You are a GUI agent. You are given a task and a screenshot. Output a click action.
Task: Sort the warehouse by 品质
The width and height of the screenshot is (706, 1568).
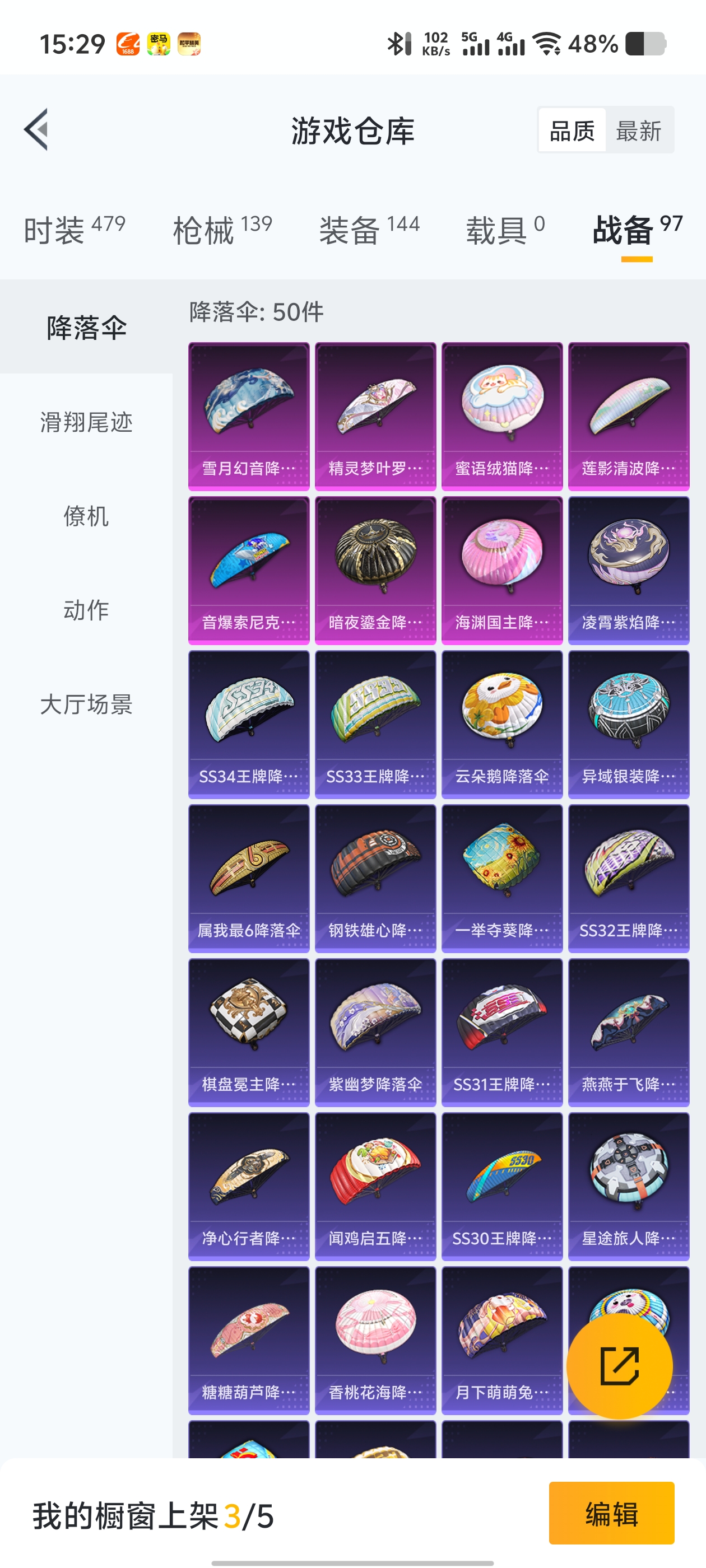pos(572,130)
